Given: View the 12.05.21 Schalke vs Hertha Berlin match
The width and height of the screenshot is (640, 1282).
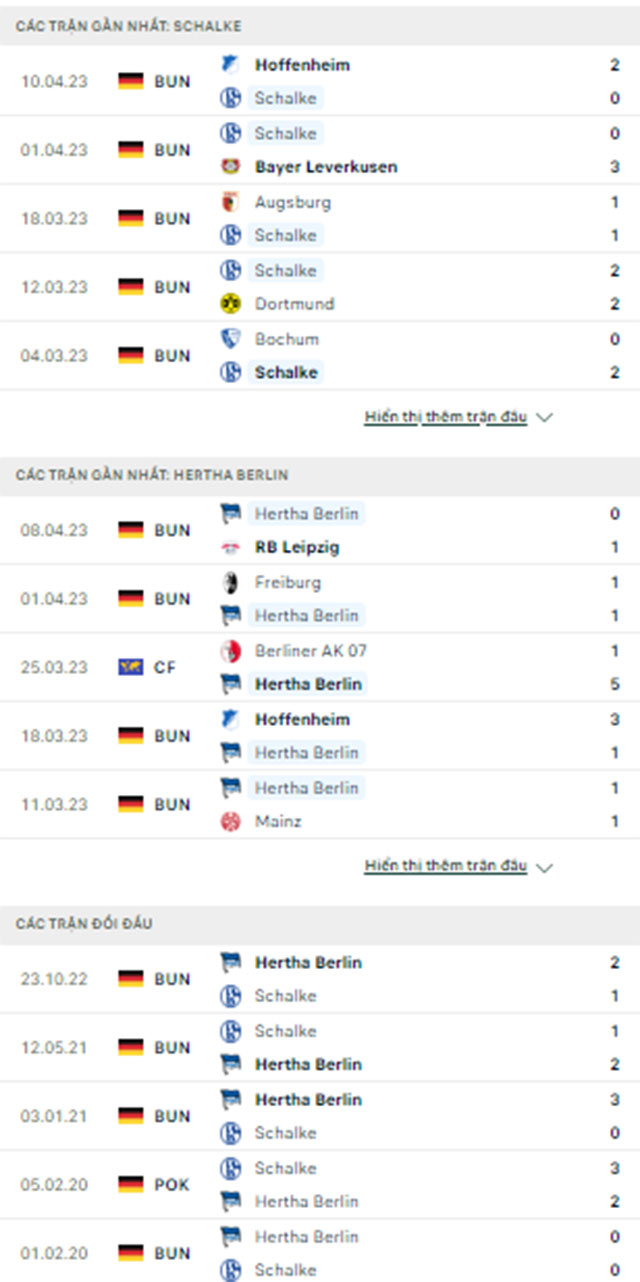Looking at the screenshot, I should point(320,1047).
